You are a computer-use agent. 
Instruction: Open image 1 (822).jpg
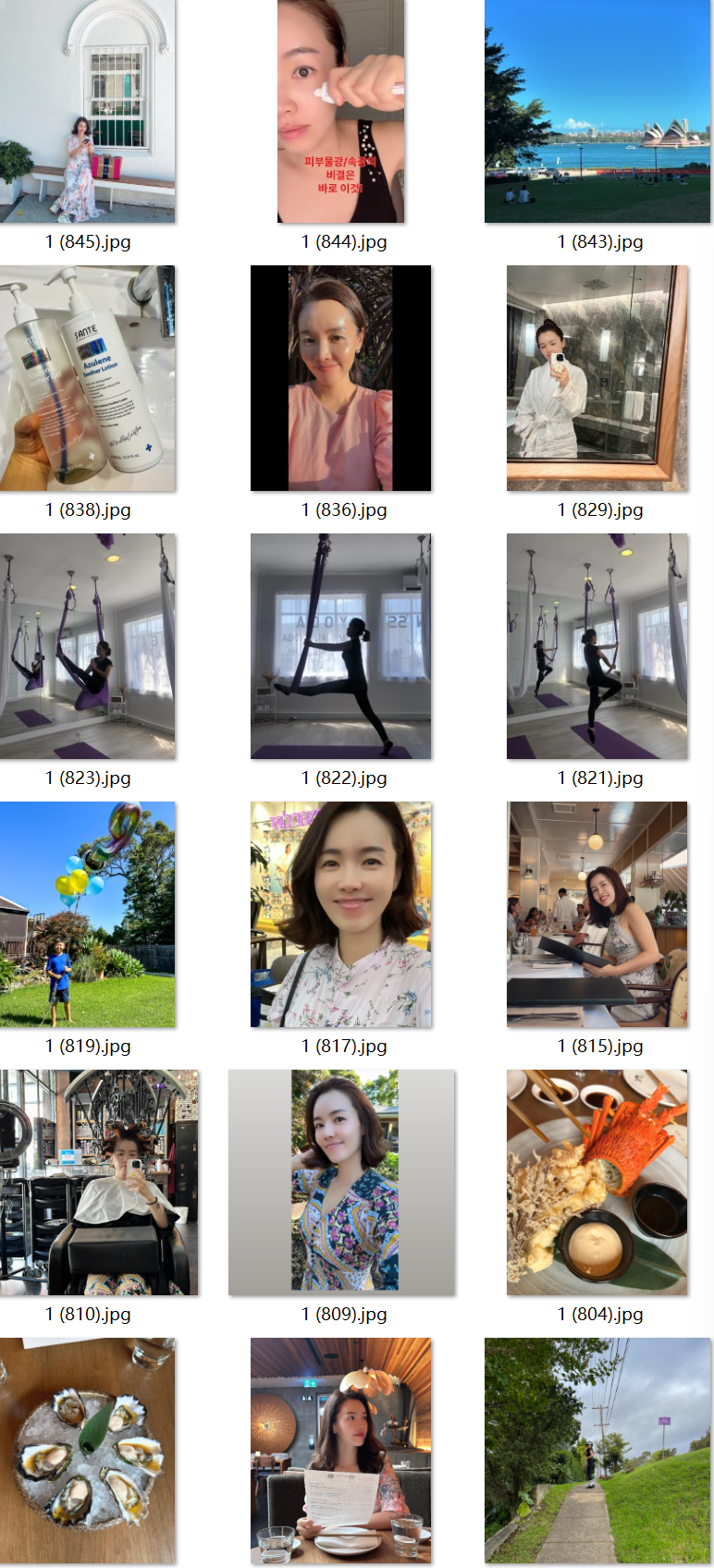point(341,646)
